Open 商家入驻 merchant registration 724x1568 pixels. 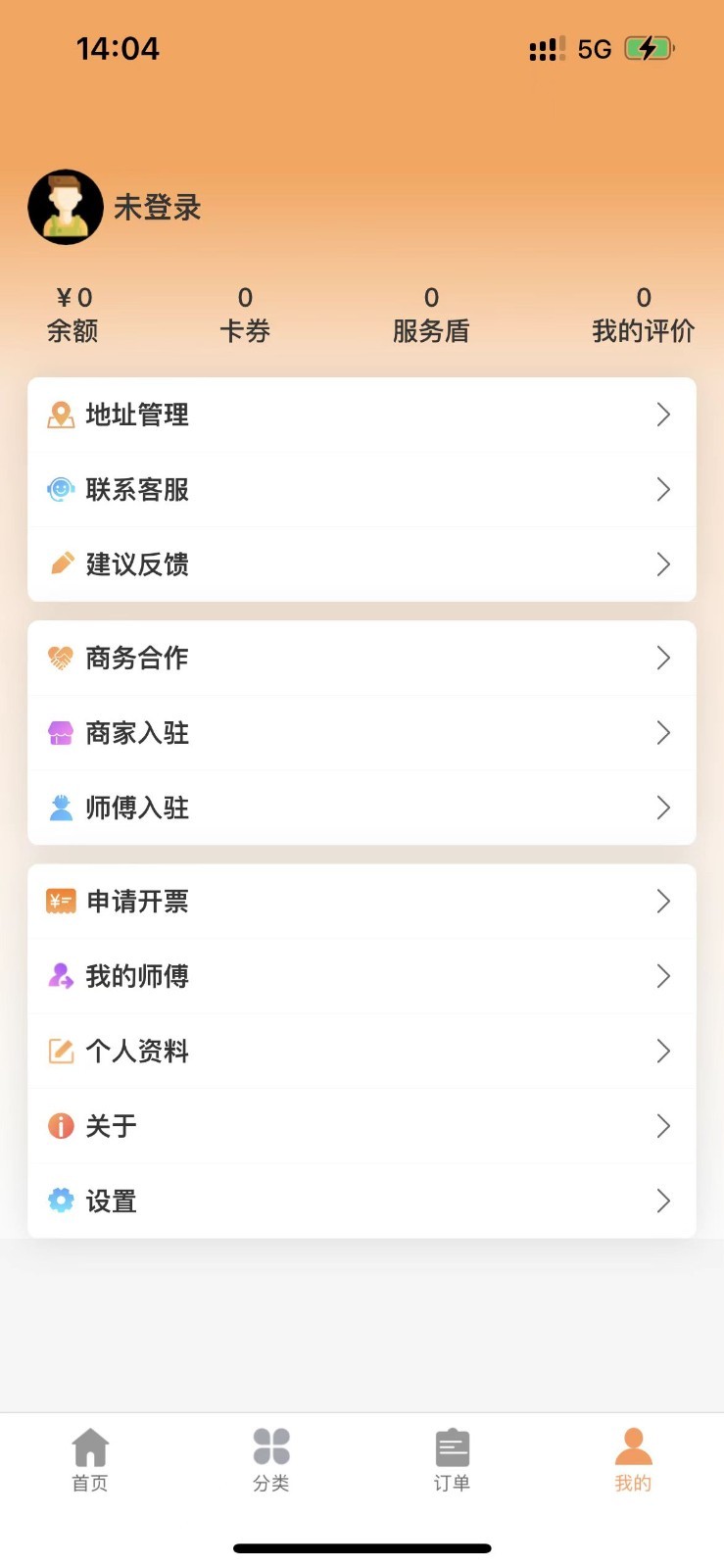tap(362, 733)
